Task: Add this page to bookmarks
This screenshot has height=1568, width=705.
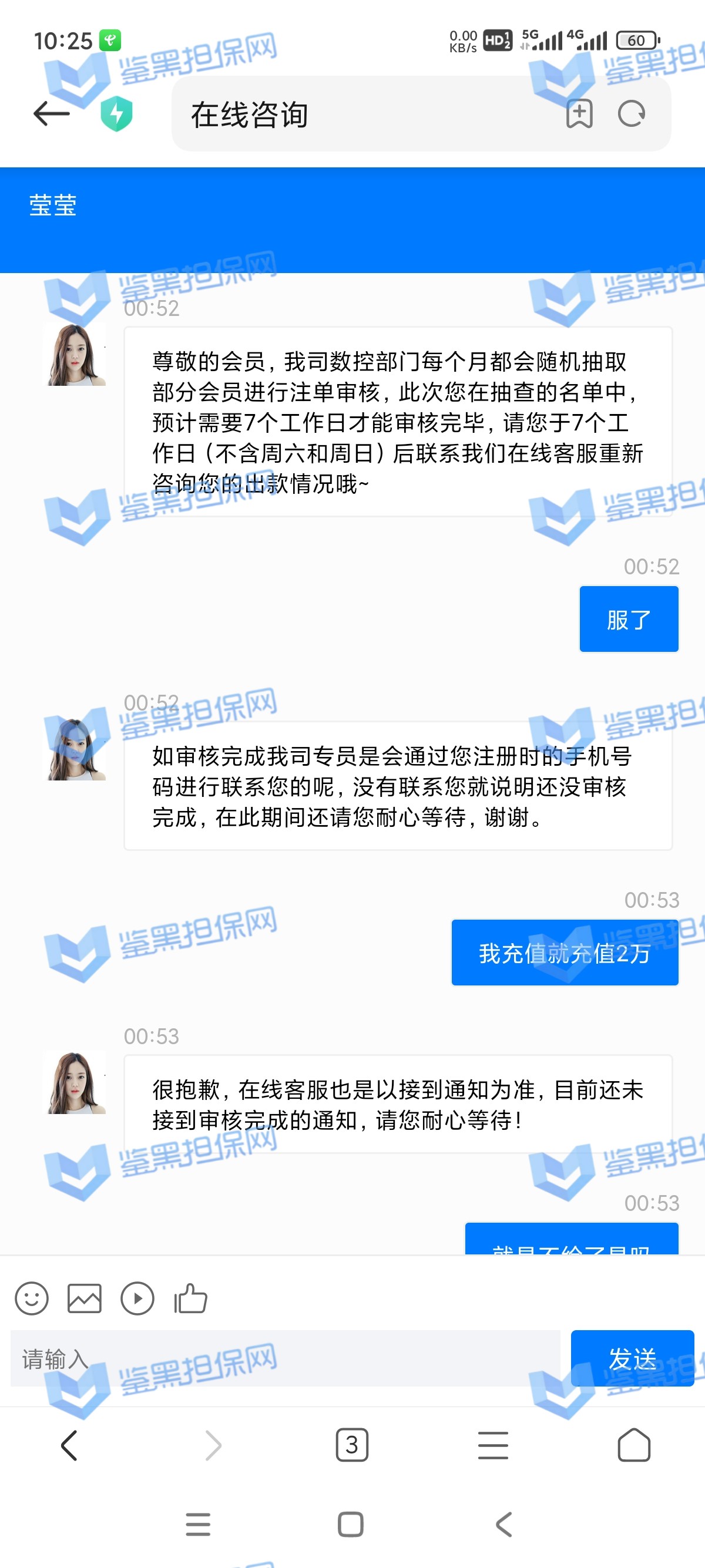Action: pos(579,113)
